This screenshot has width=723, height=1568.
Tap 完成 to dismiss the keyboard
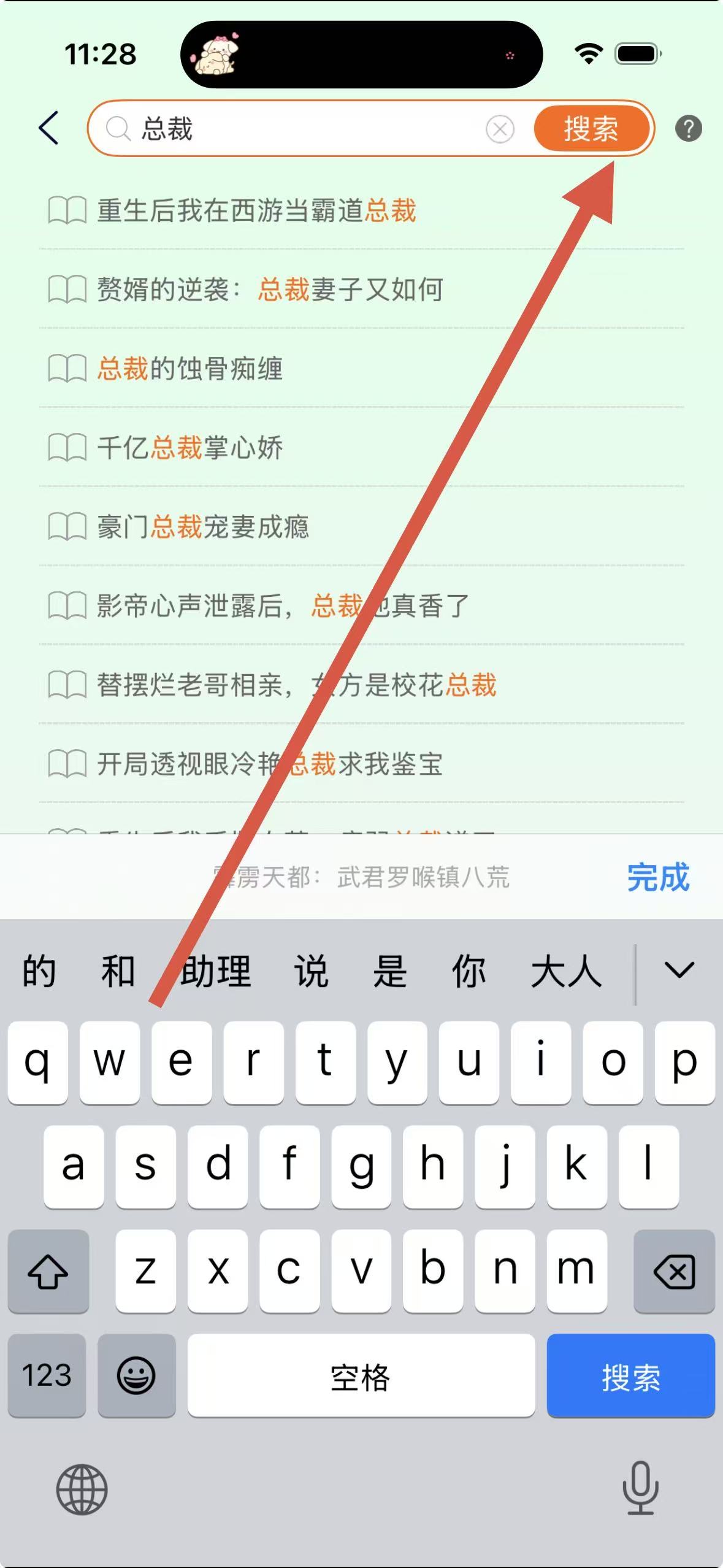[x=657, y=877]
